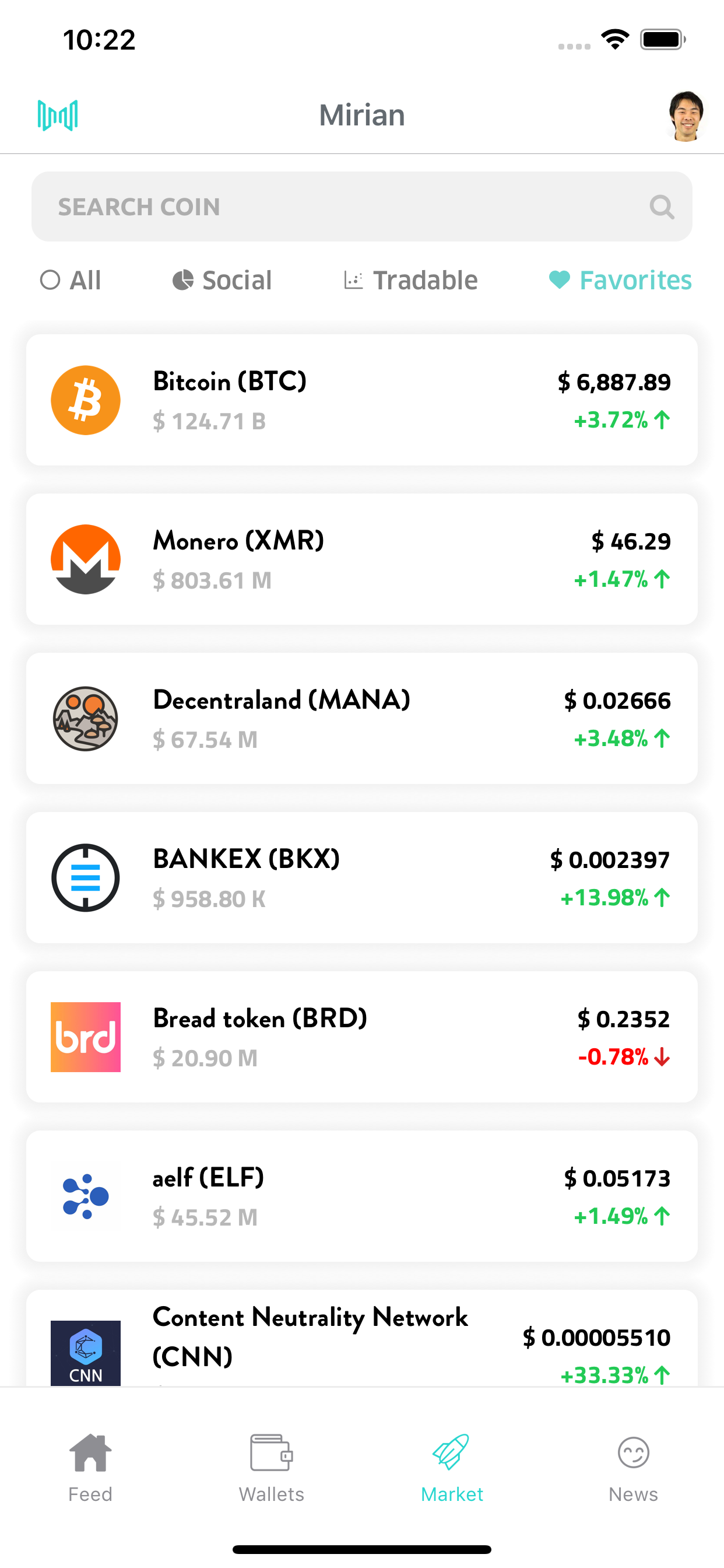Go to the Feed tab
The height and width of the screenshot is (1568, 724).
[90, 1468]
